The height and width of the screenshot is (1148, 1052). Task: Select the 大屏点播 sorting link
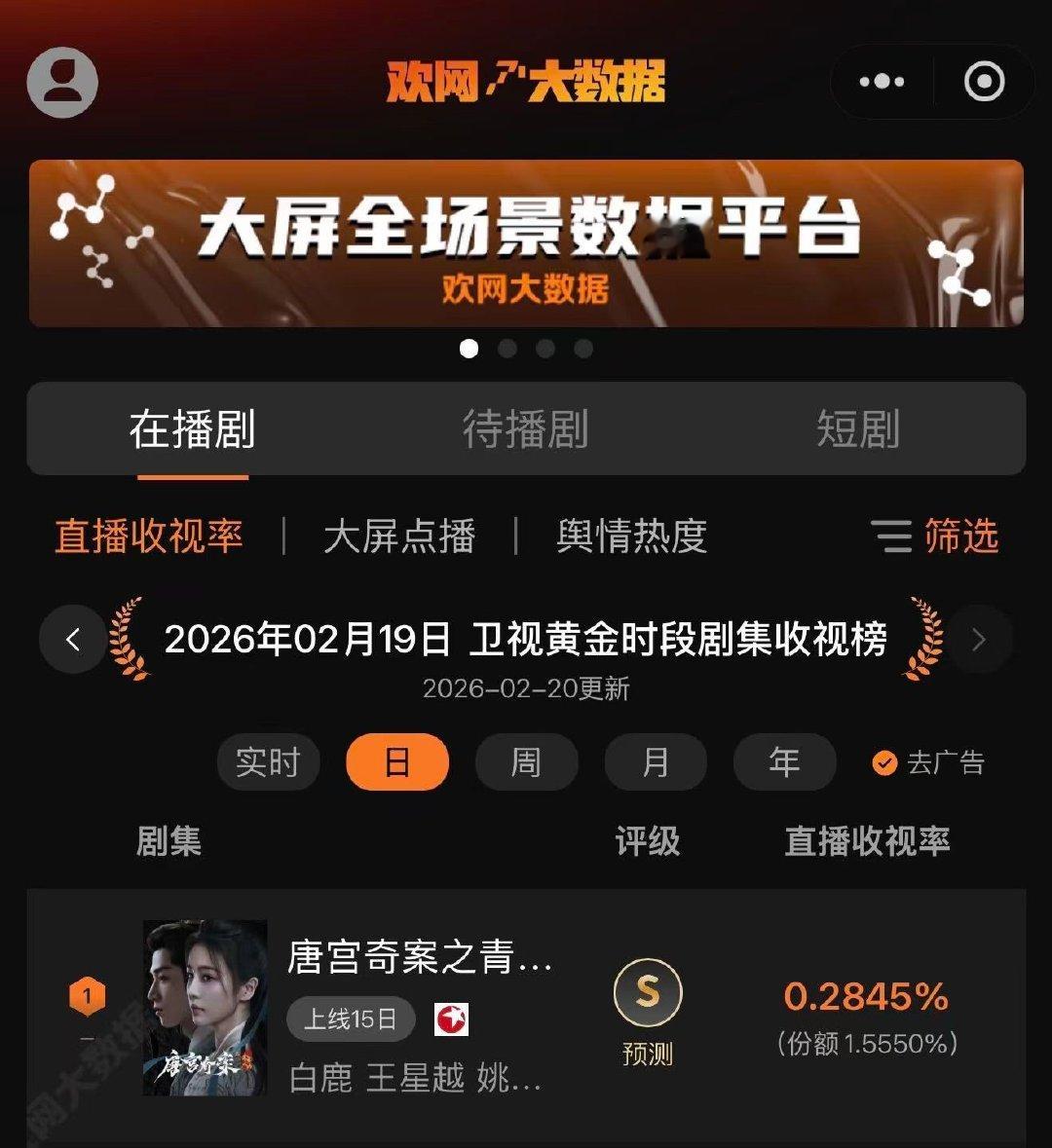click(x=399, y=537)
